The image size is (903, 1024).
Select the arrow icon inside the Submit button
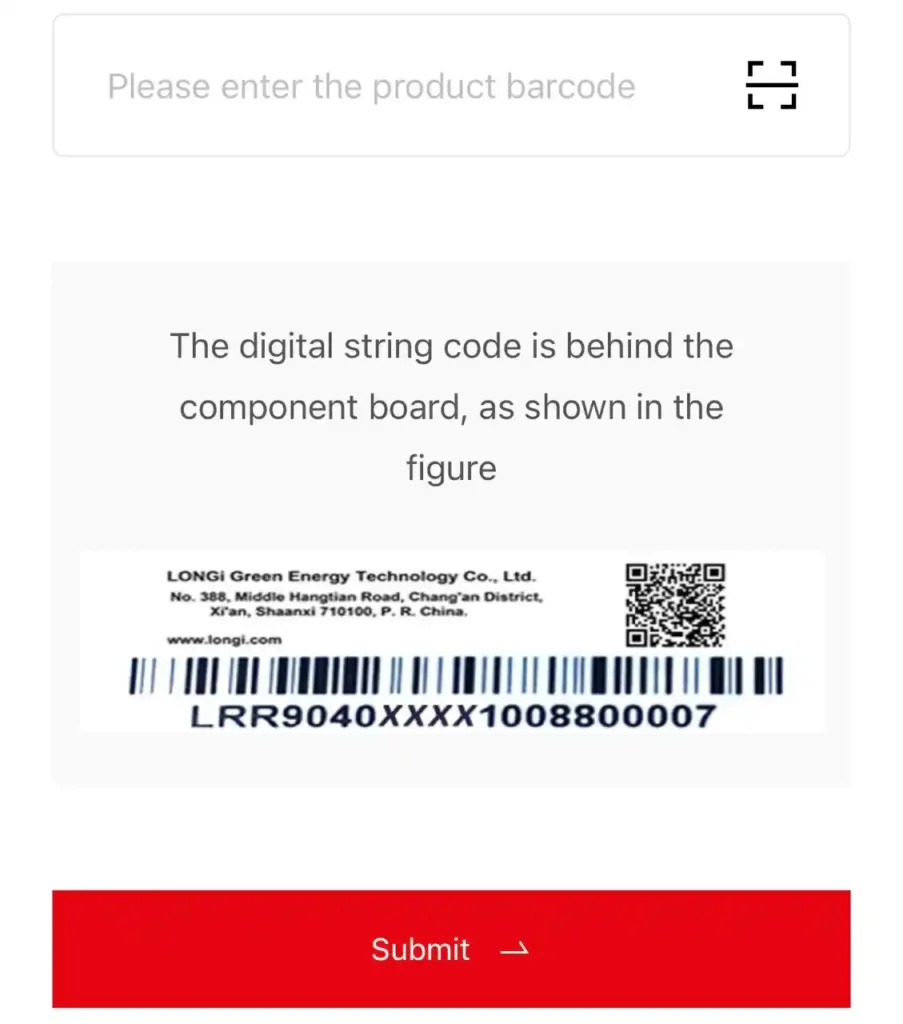(x=514, y=949)
